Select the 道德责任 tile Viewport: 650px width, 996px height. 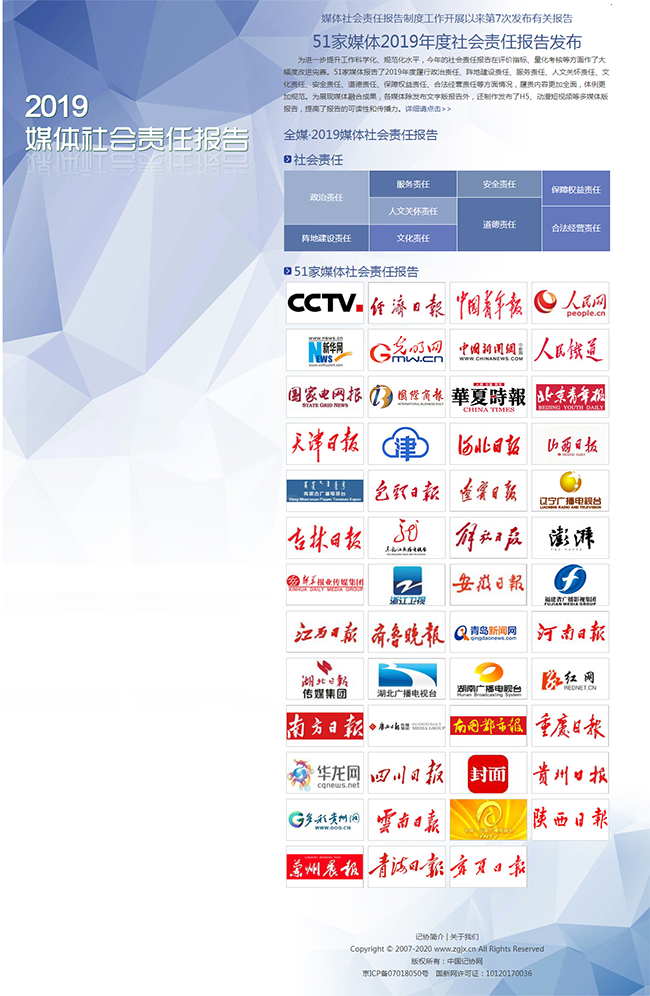click(x=499, y=224)
